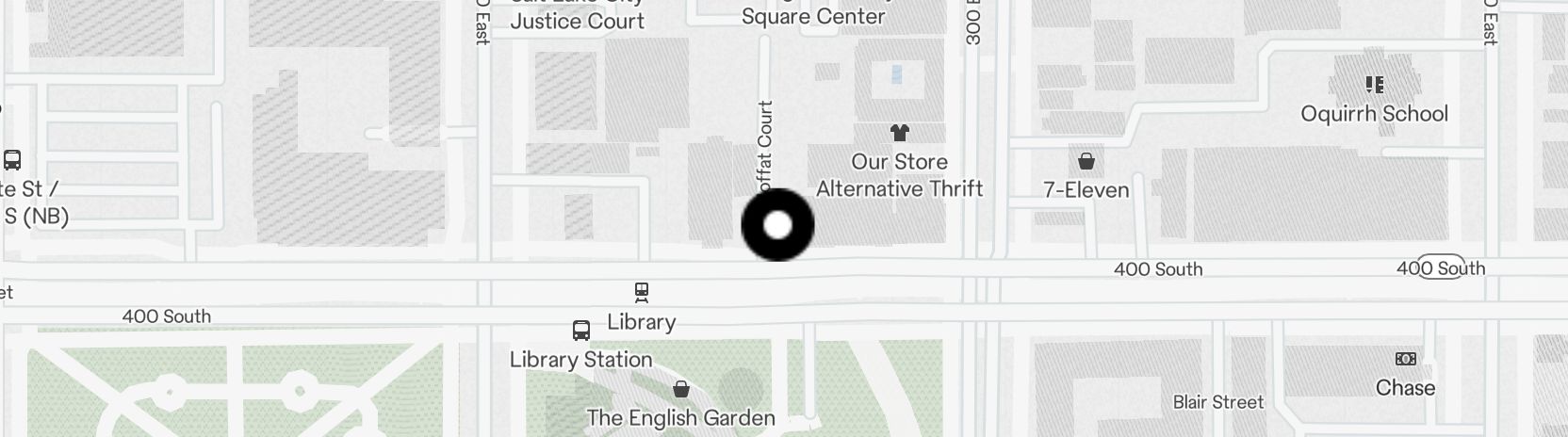The image size is (1568, 437).
Task: Open the Oquirrh School marker
Action: 1374,86
